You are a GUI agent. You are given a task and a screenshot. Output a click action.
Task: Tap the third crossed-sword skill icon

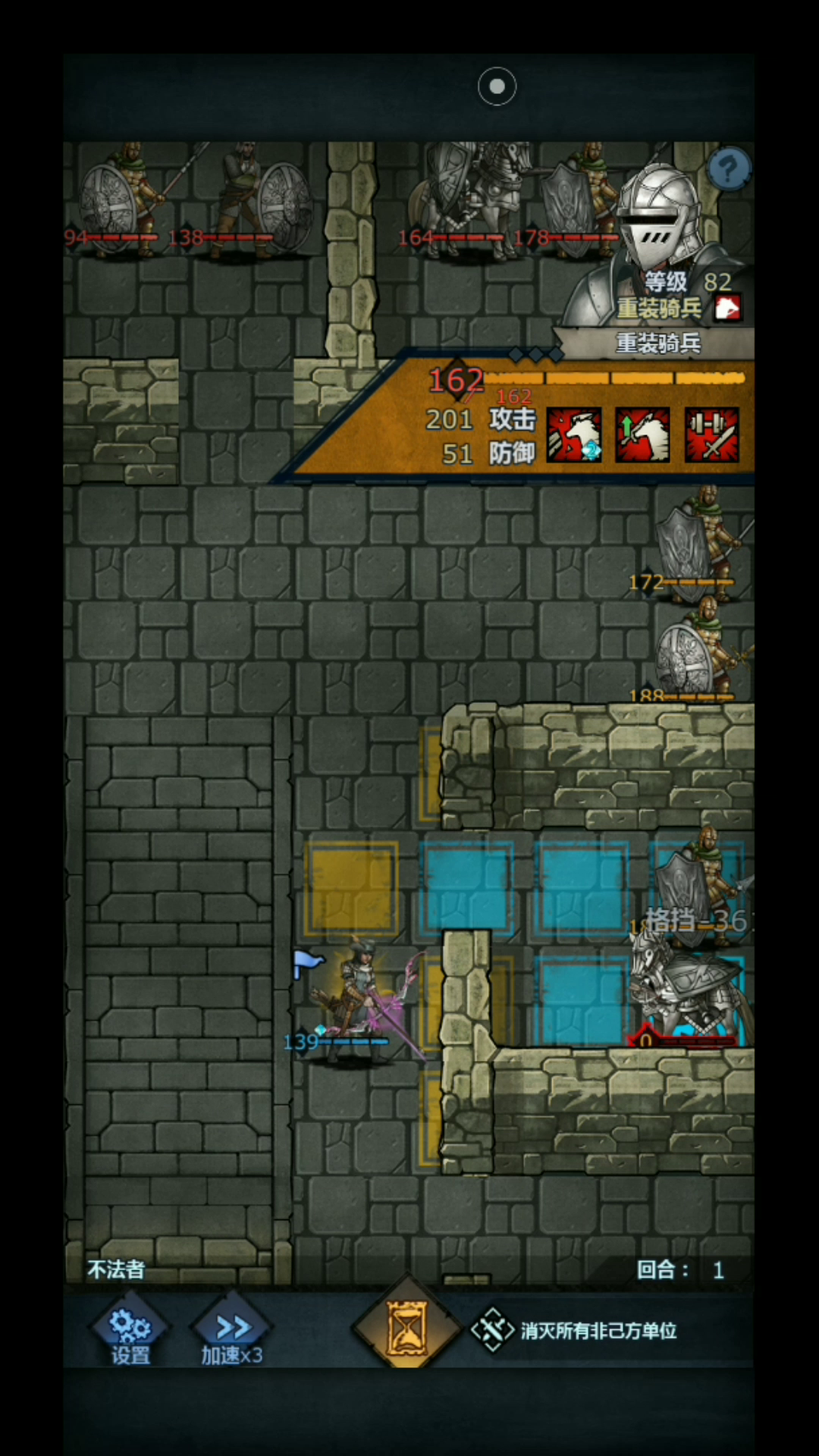point(711,435)
